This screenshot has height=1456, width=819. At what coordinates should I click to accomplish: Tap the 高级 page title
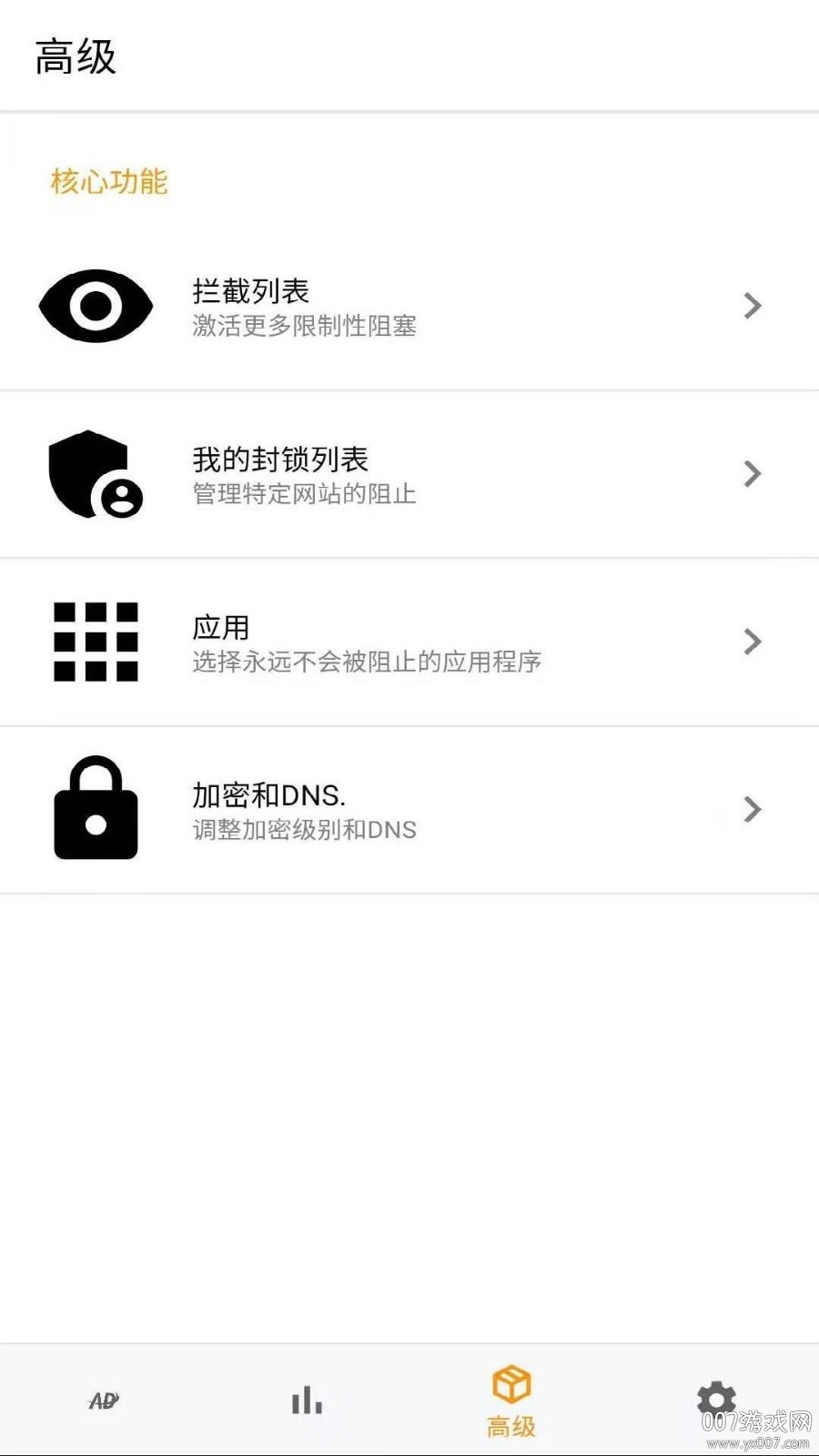pos(76,56)
